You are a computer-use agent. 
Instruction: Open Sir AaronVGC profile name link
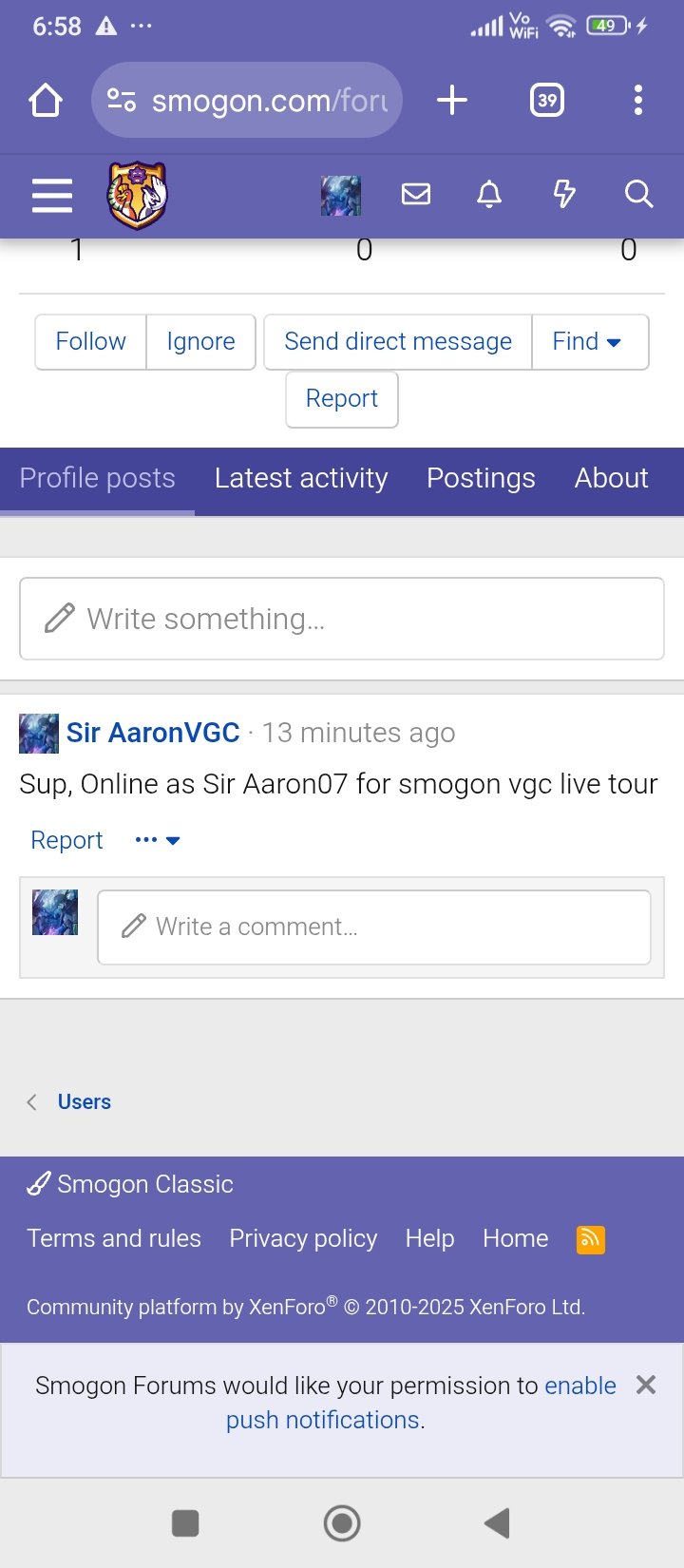(x=153, y=733)
